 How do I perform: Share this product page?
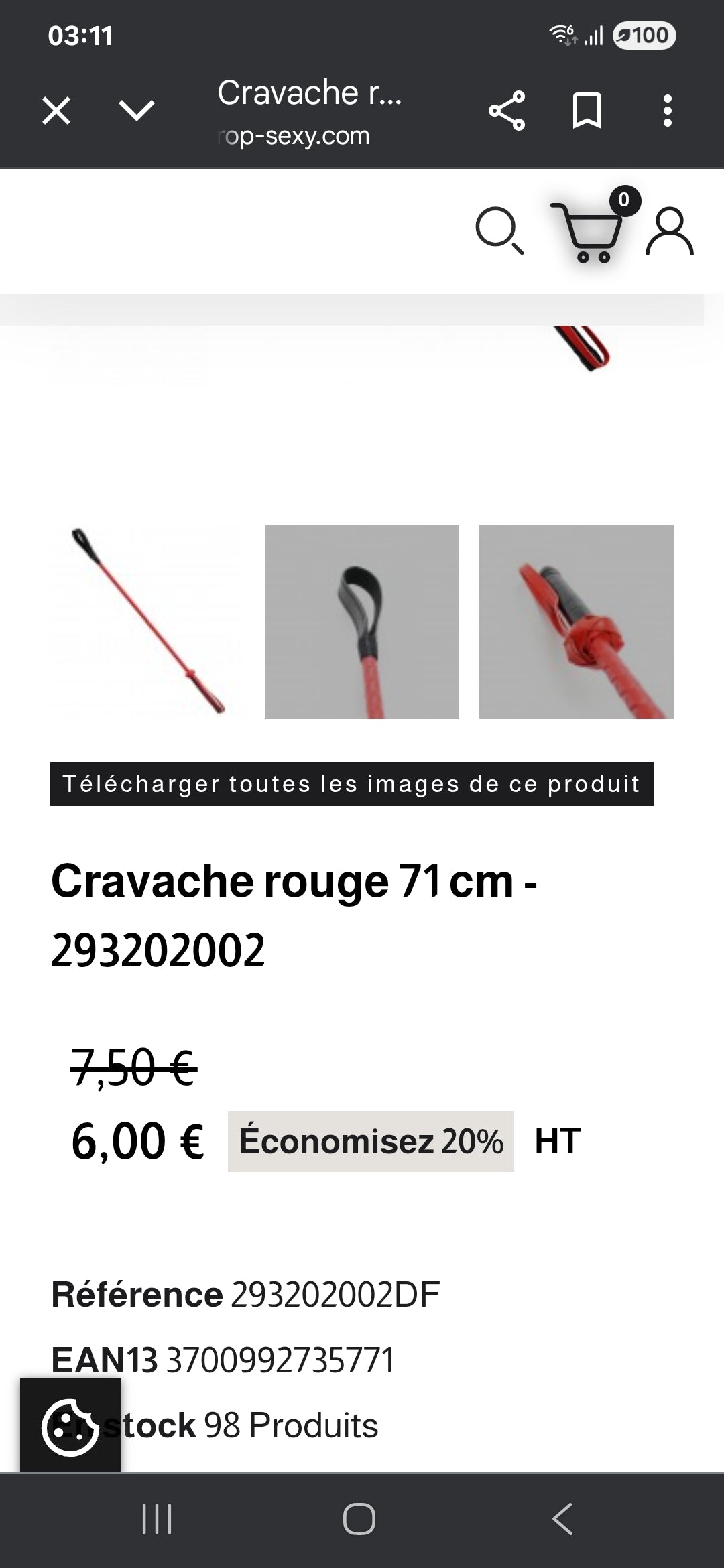pyautogui.click(x=507, y=111)
